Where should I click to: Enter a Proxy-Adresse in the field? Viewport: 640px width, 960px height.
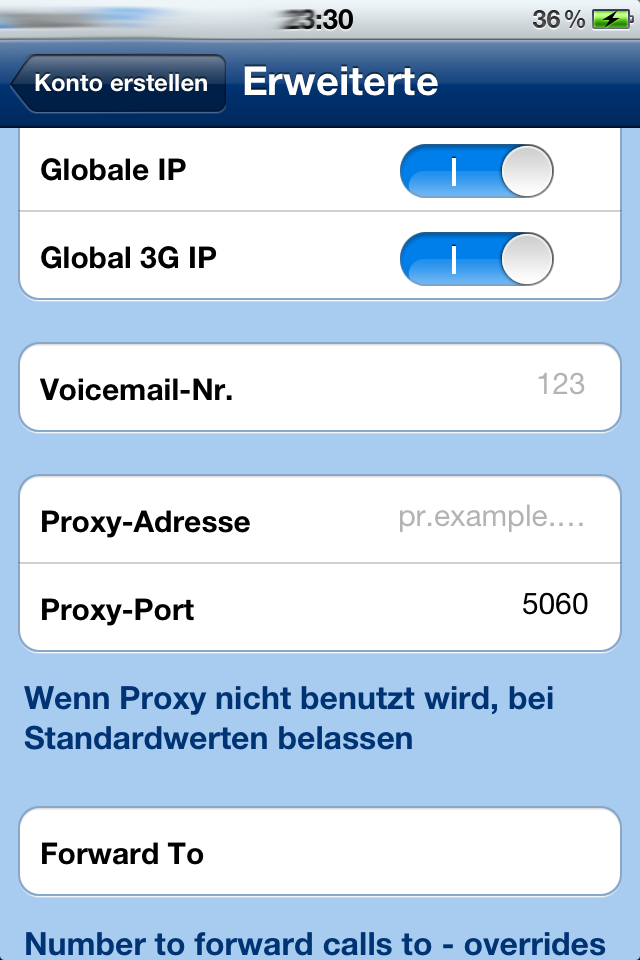pos(490,519)
